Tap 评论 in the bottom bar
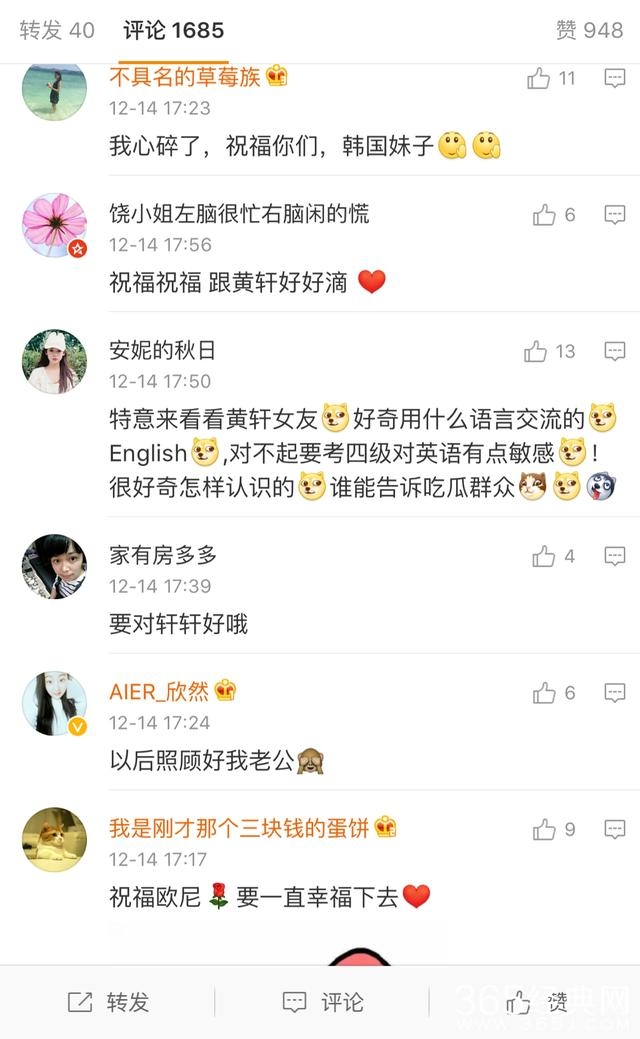This screenshot has height=1039, width=640. pos(322,1002)
